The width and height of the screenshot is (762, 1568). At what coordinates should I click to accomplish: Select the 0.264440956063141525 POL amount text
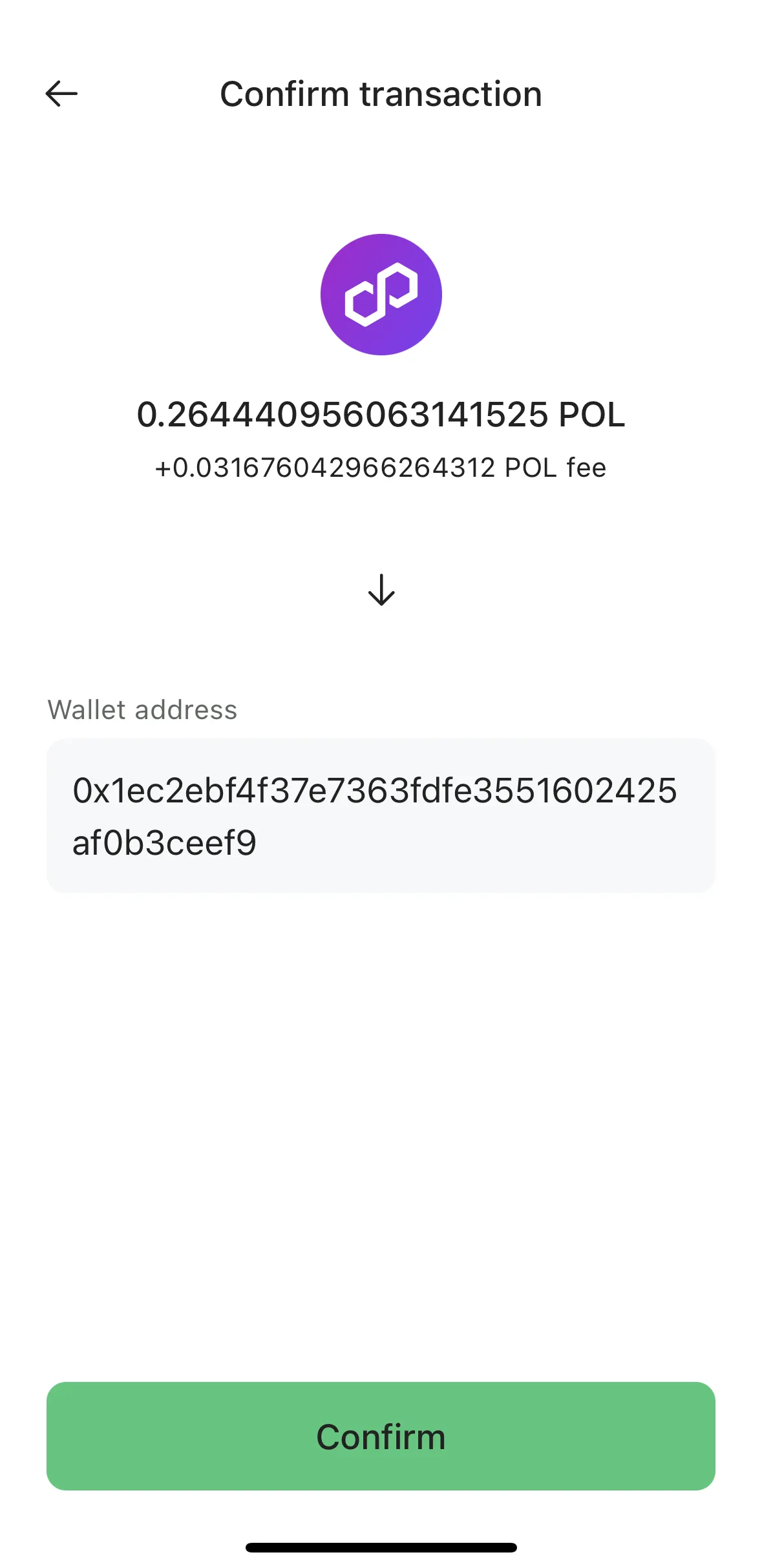(381, 417)
